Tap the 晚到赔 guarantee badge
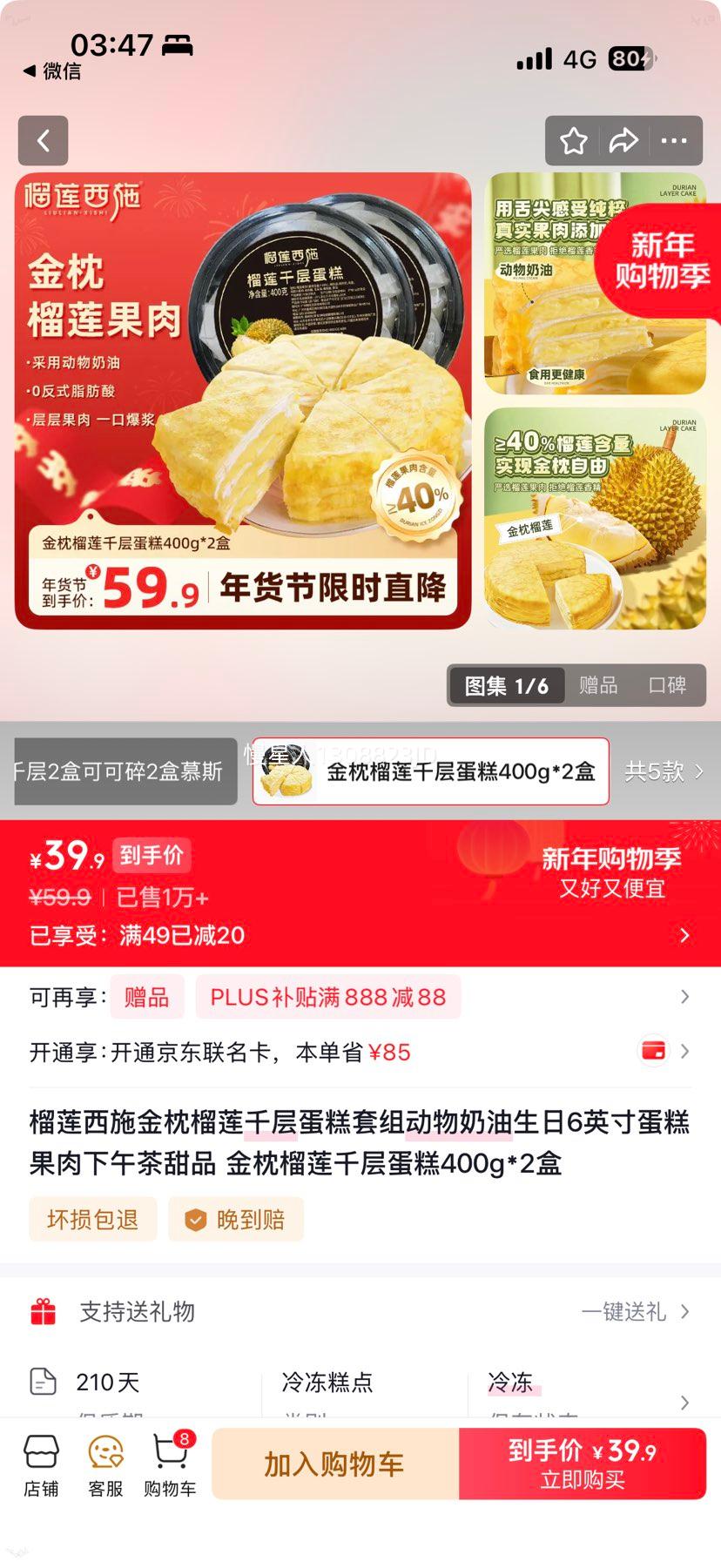The height and width of the screenshot is (1568, 721). (x=235, y=1219)
